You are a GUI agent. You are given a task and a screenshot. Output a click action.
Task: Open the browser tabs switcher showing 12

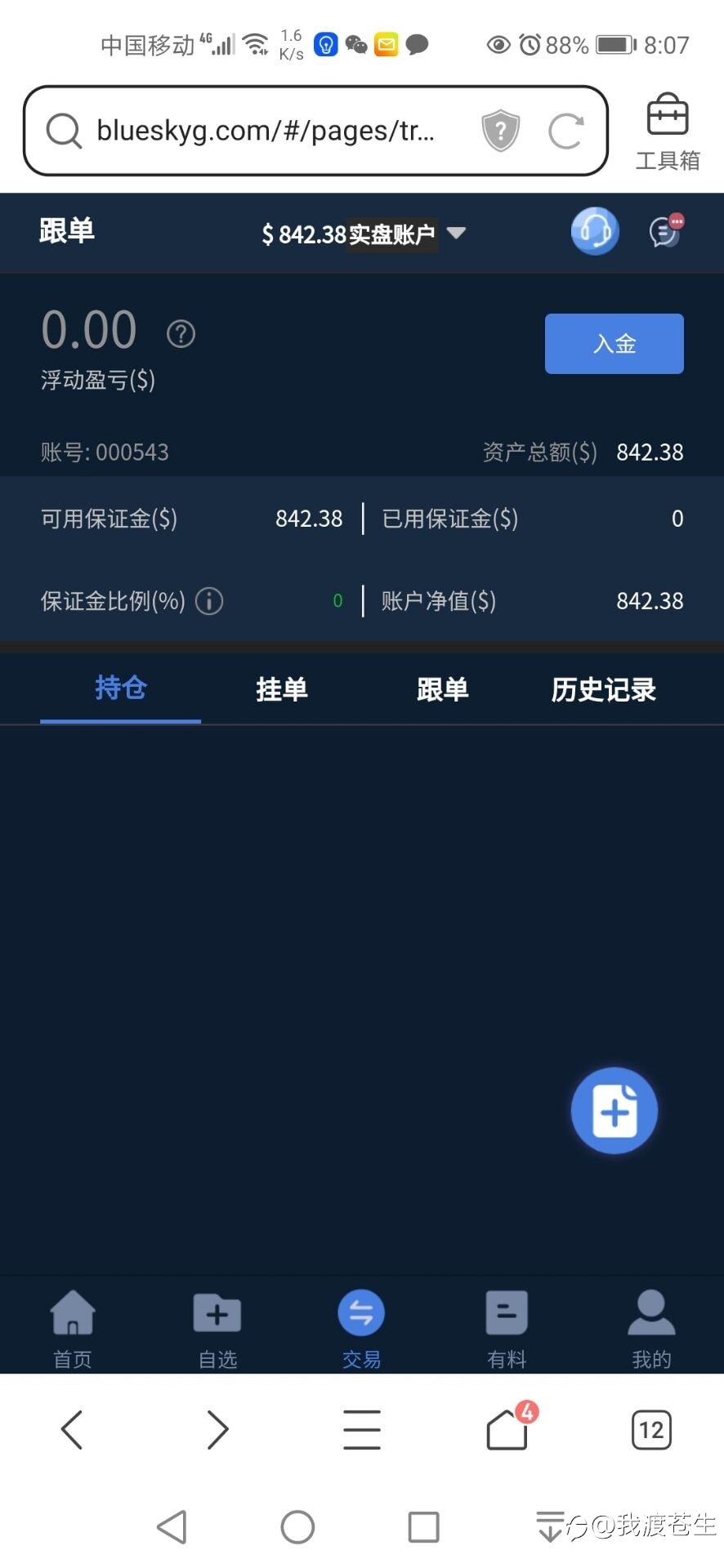(651, 1430)
